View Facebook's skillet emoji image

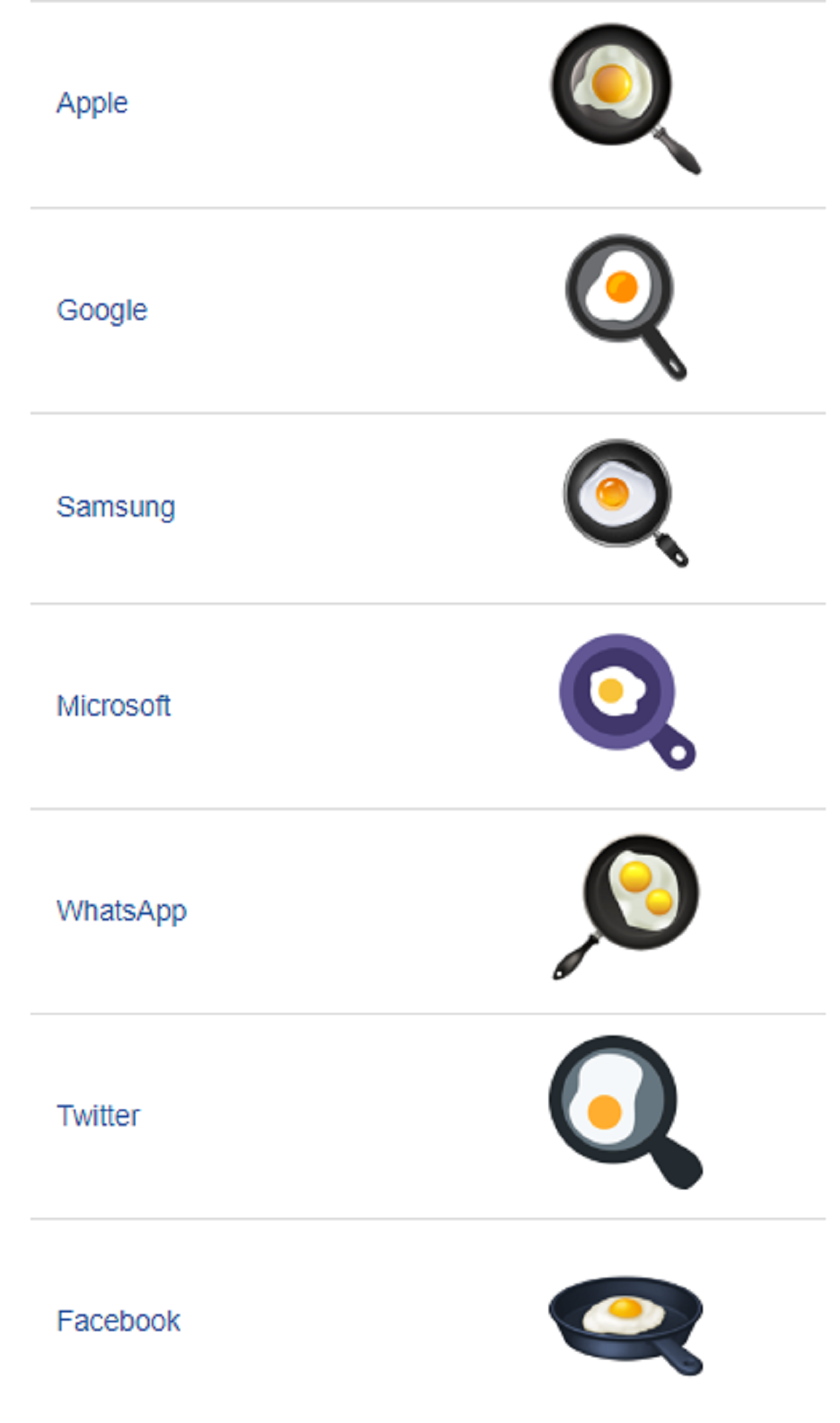coord(626,1326)
